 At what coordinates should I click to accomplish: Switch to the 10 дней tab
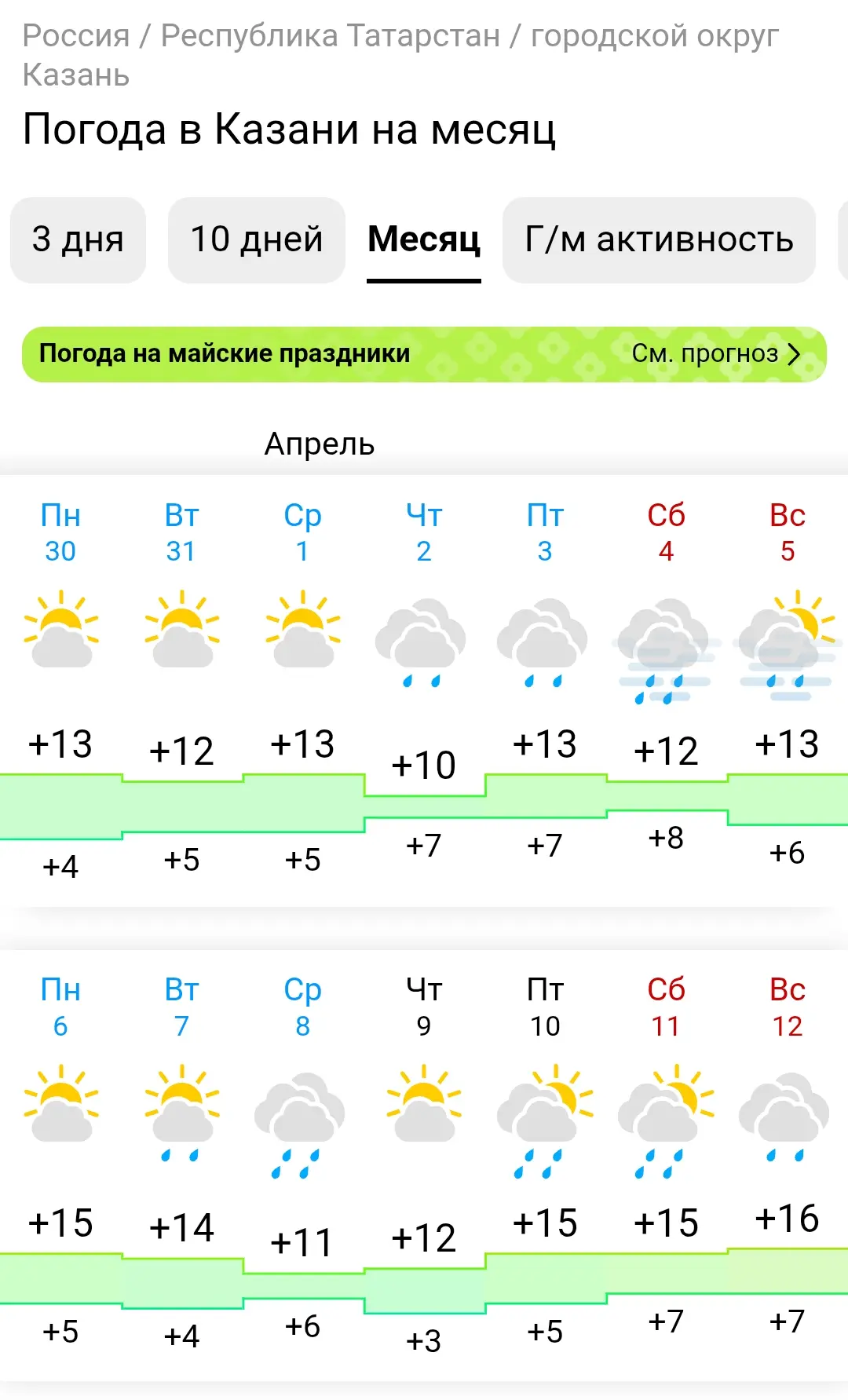[257, 239]
